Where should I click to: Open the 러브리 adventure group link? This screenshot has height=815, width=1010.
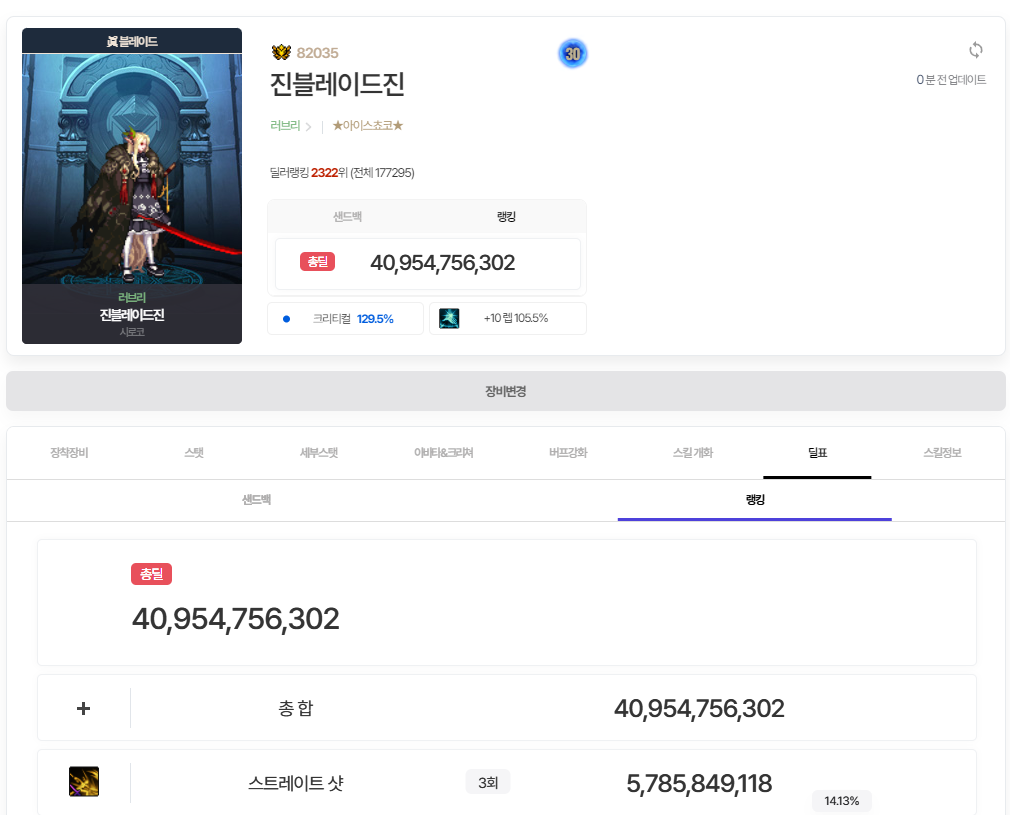pyautogui.click(x=285, y=126)
